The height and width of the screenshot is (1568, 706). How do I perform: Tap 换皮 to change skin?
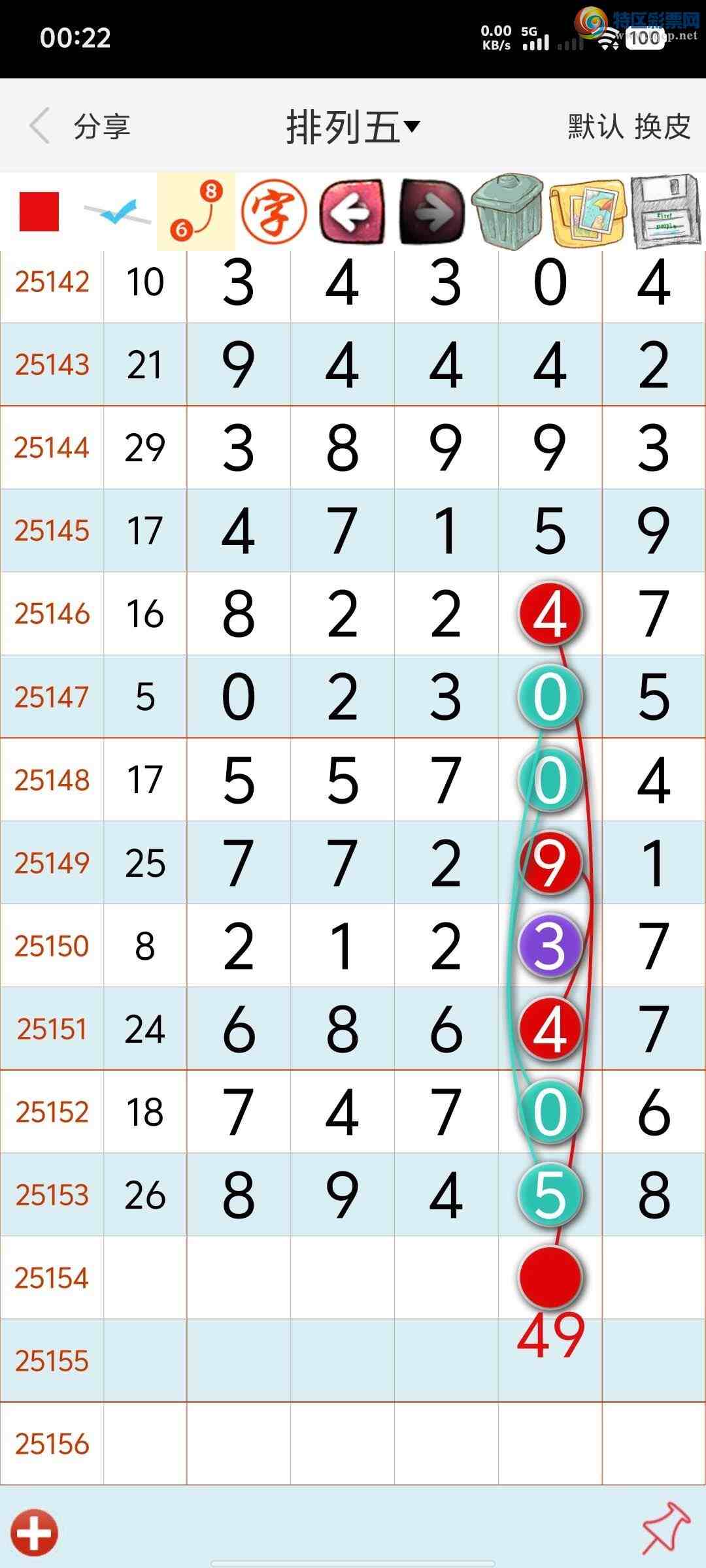pos(662,126)
